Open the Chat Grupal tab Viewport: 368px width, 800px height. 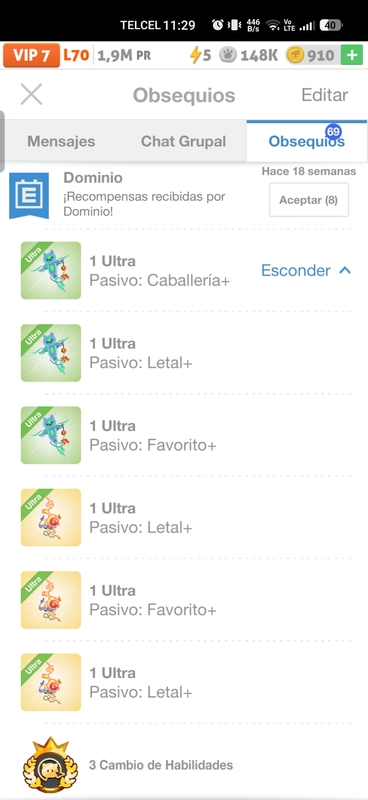tap(183, 141)
